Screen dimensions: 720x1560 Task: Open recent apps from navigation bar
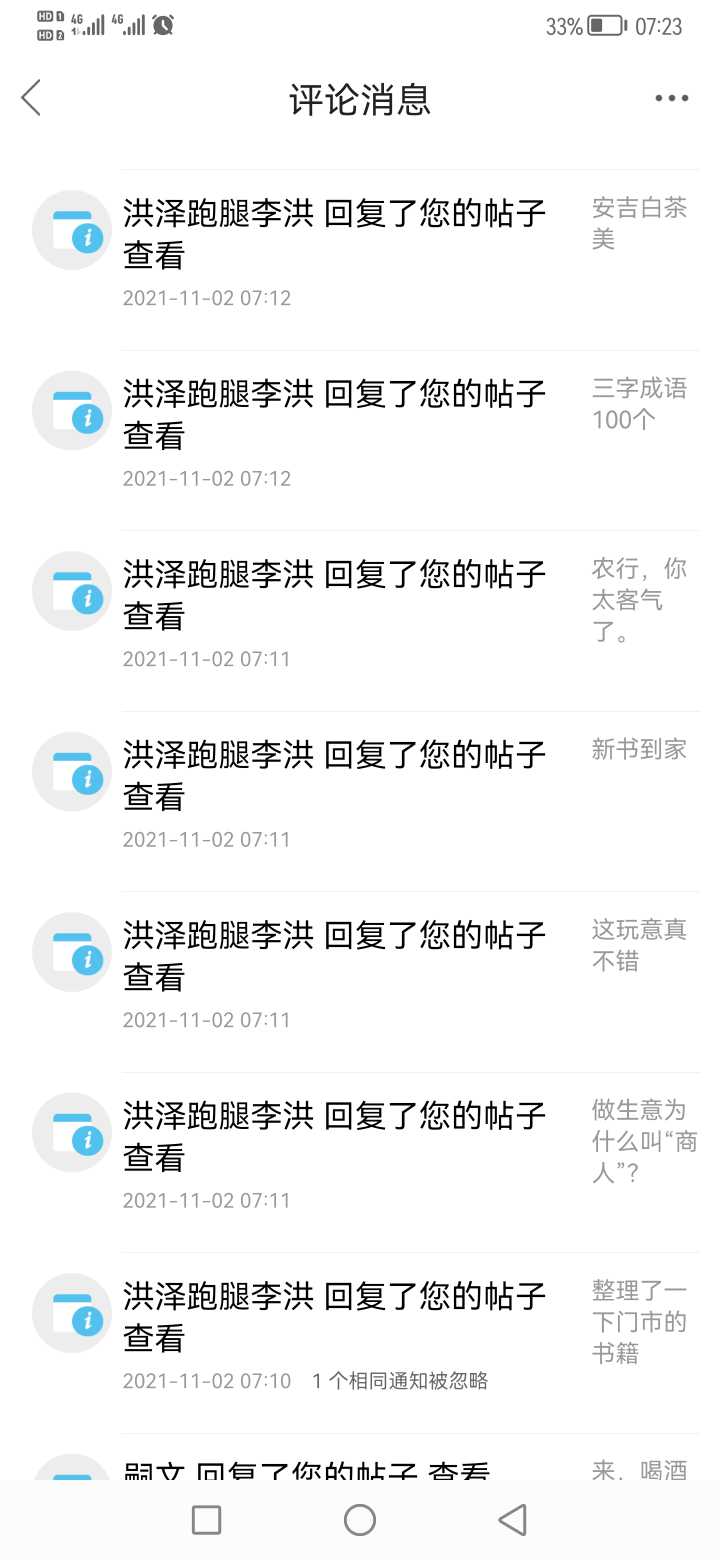click(206, 1520)
